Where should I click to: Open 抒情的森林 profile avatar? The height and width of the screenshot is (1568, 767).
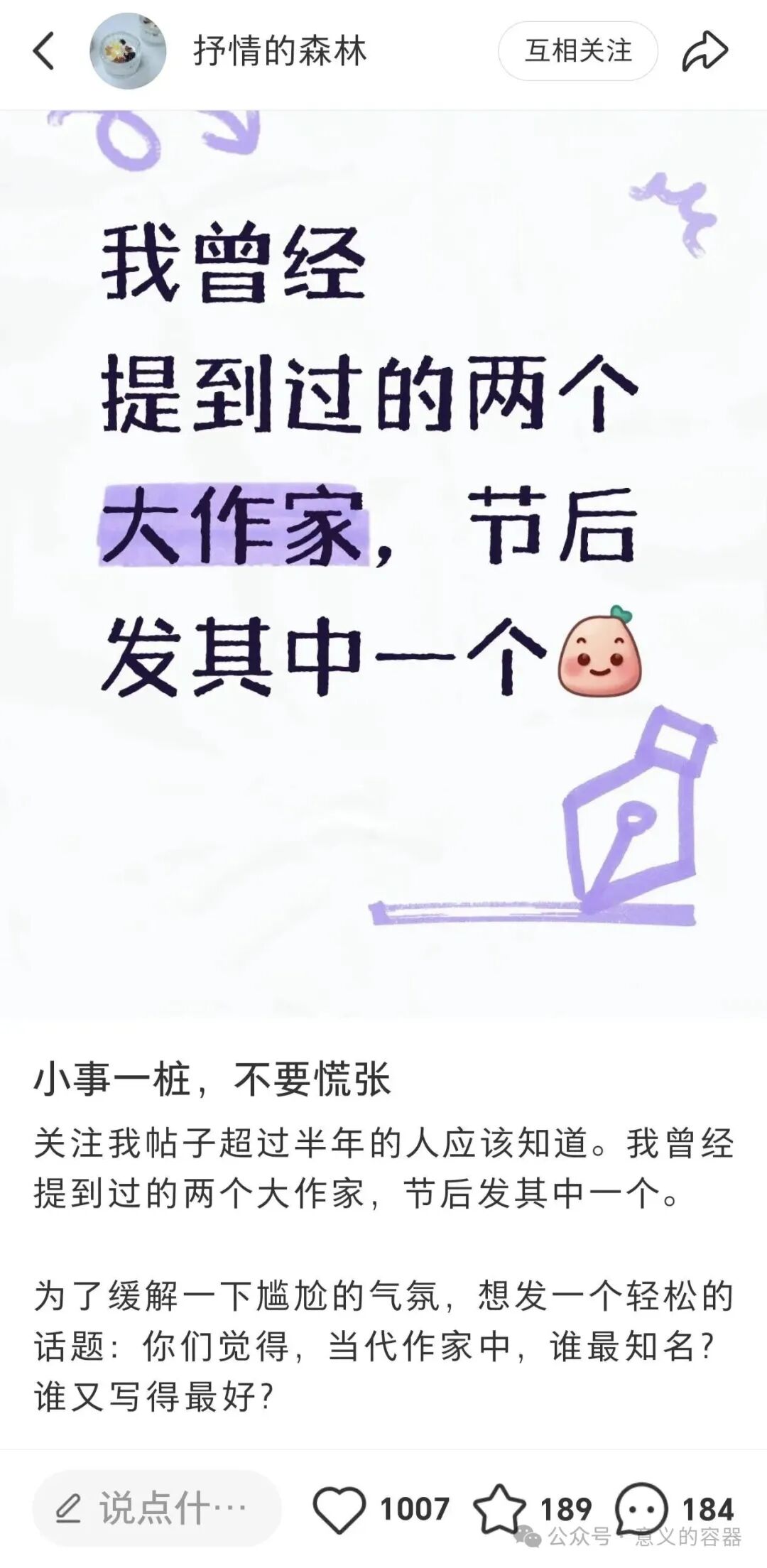(x=128, y=51)
